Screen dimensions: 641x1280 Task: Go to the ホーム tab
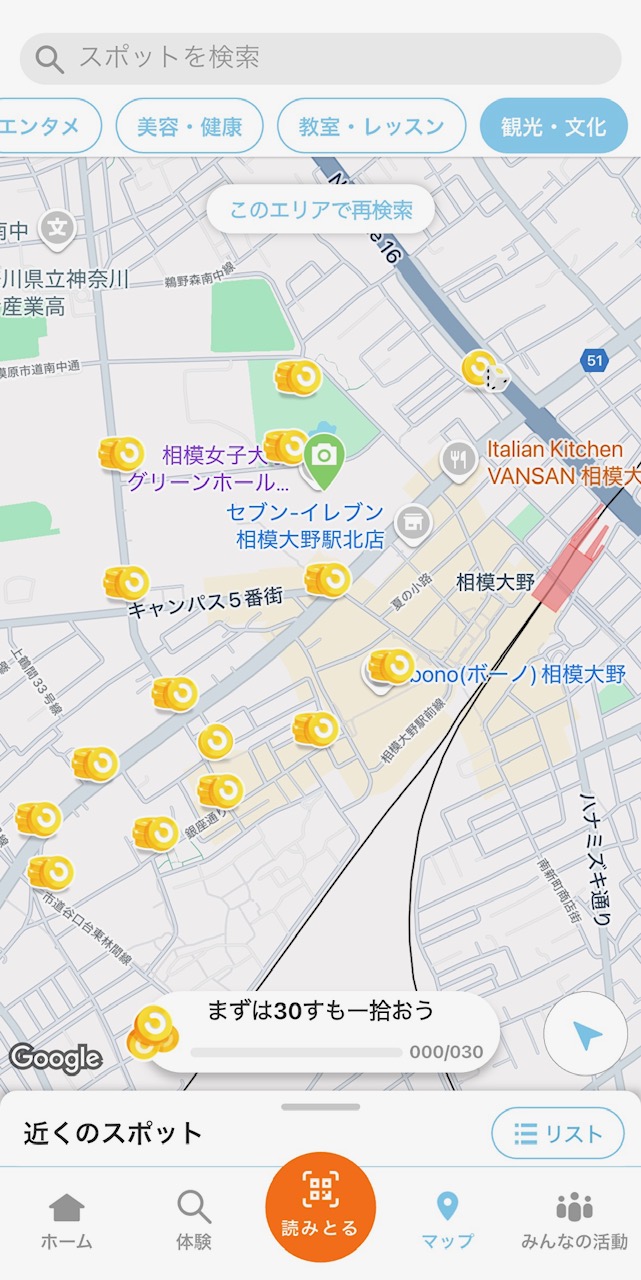pos(67,1221)
